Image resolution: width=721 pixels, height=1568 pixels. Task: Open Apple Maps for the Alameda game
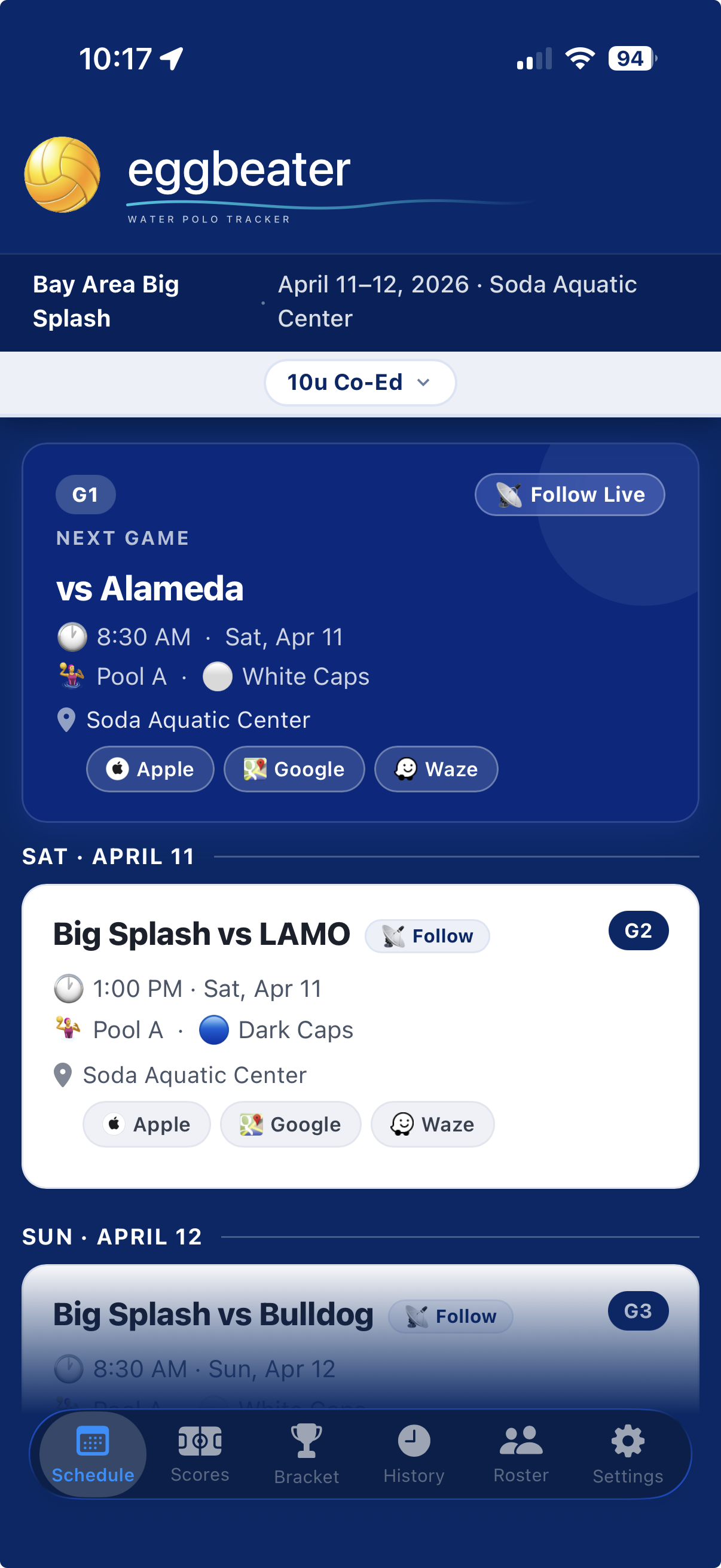[x=149, y=769]
